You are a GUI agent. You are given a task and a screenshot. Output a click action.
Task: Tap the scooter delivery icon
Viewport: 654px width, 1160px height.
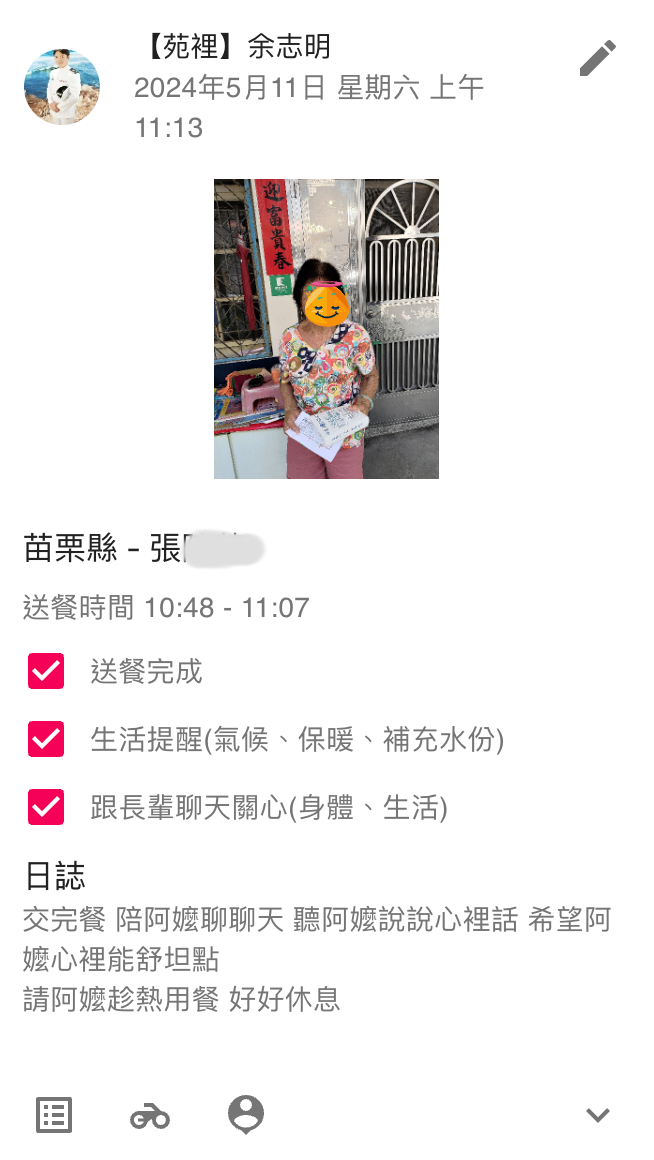pyautogui.click(x=150, y=1116)
